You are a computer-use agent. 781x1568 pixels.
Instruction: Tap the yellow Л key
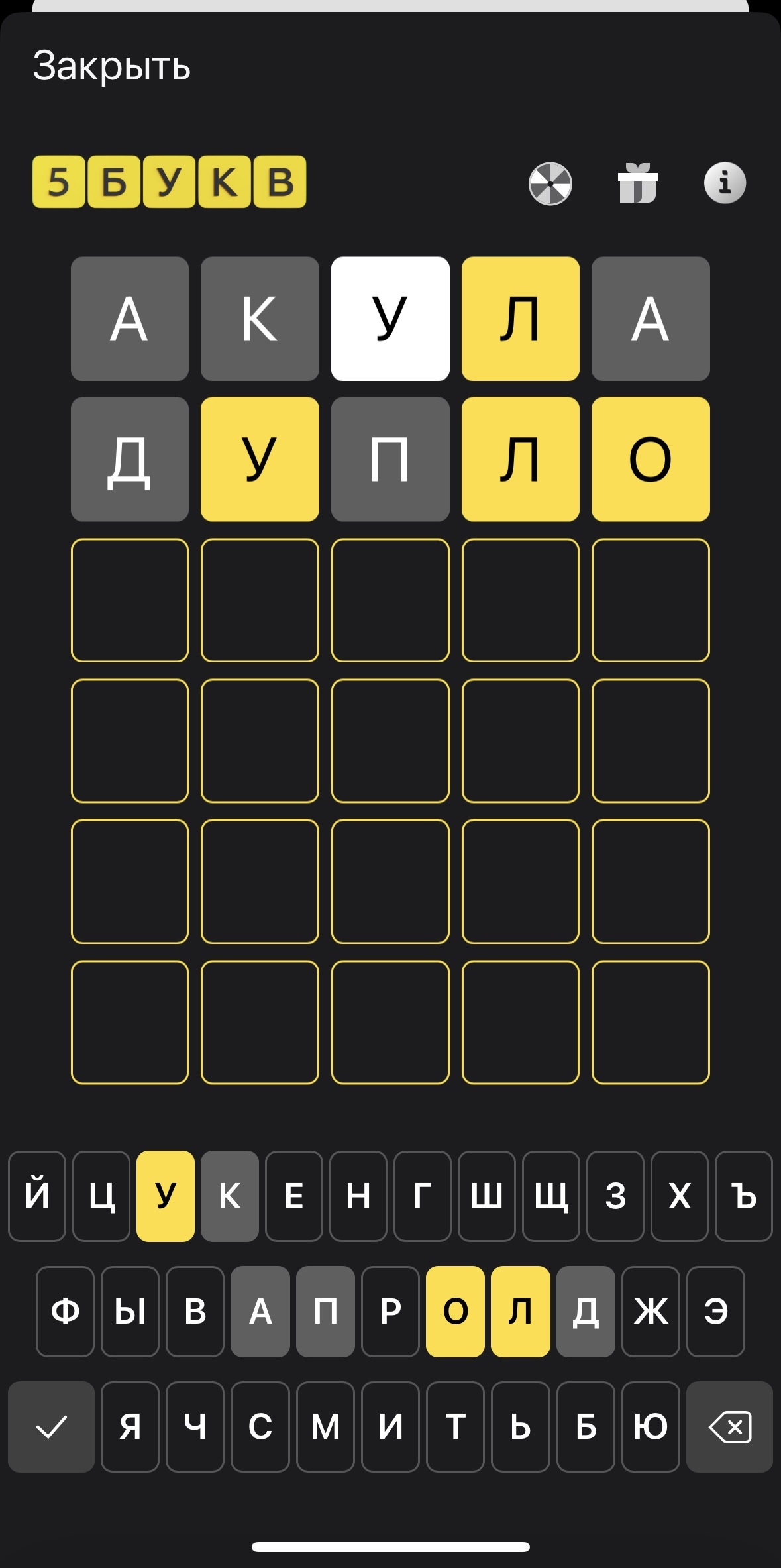[x=520, y=1311]
